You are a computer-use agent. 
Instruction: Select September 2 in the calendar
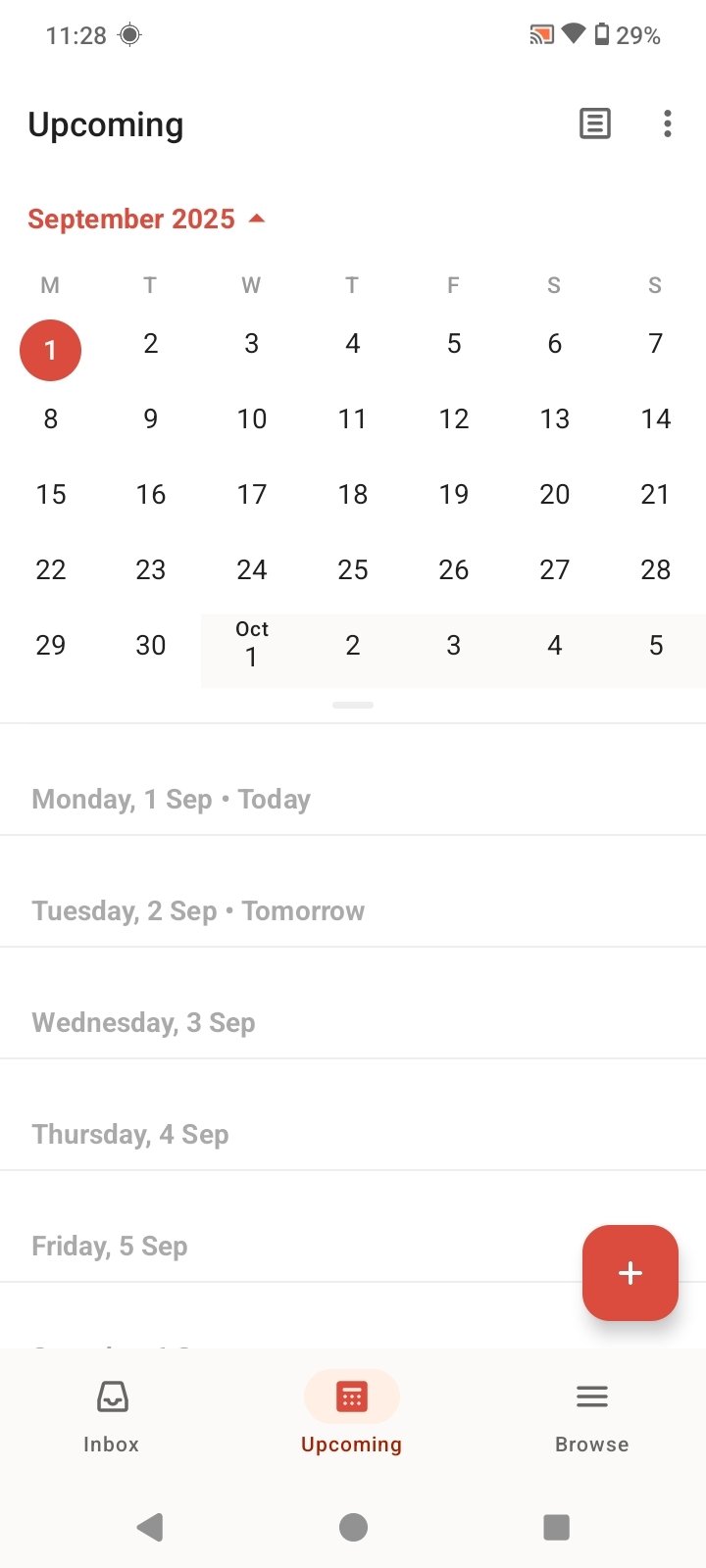pos(151,344)
